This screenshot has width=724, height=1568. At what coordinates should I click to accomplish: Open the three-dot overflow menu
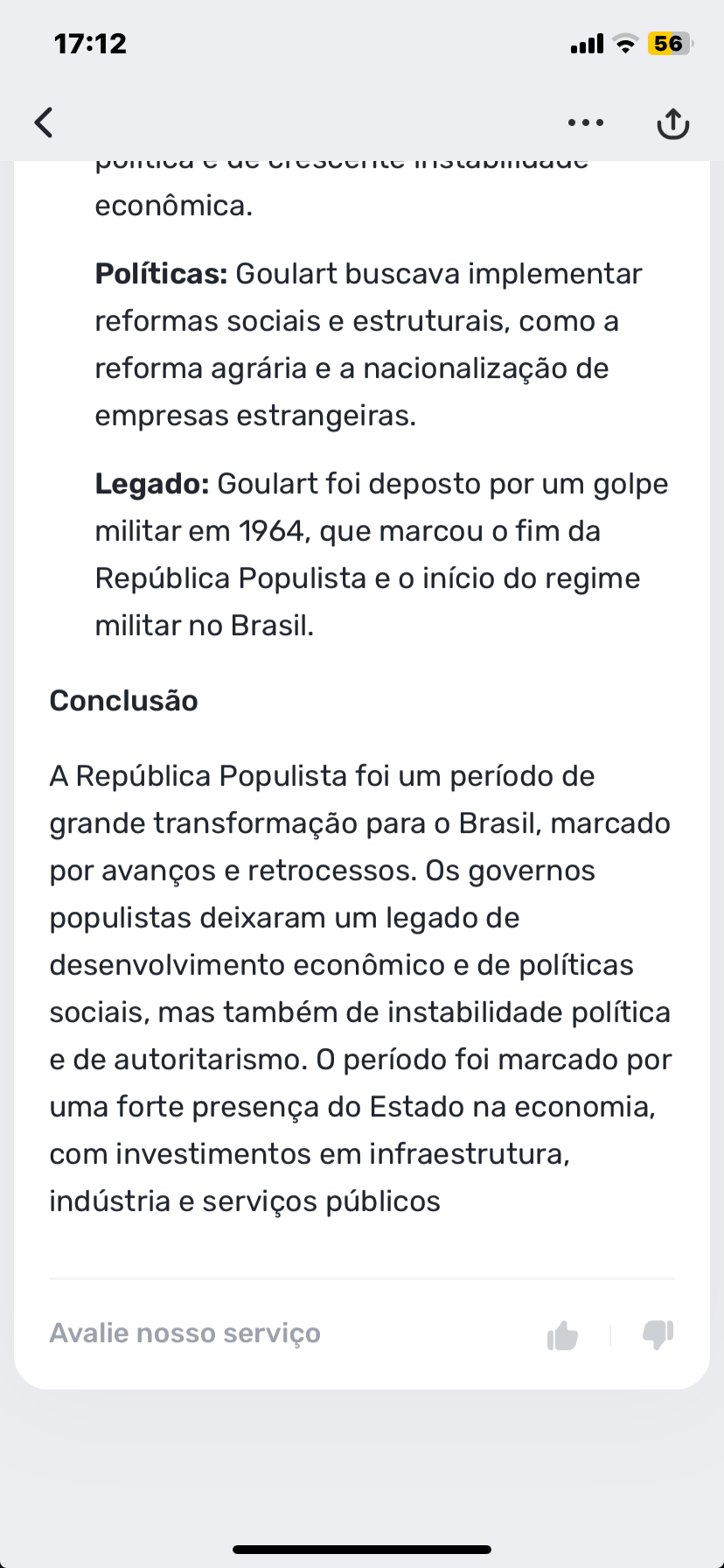click(585, 123)
